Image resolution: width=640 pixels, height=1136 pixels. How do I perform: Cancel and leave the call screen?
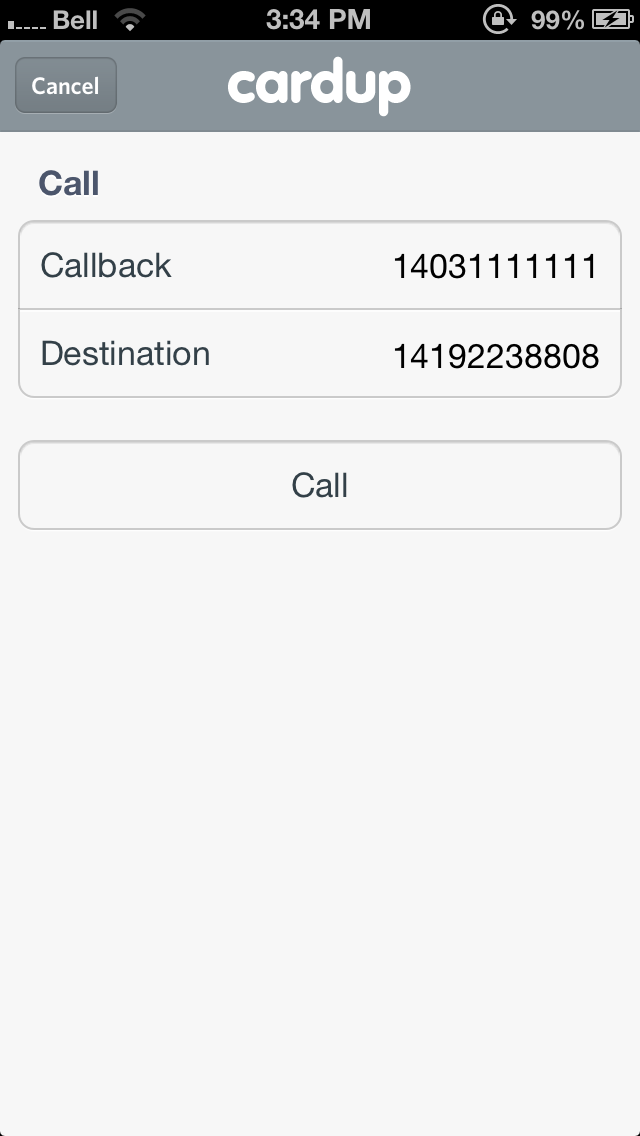[66, 85]
